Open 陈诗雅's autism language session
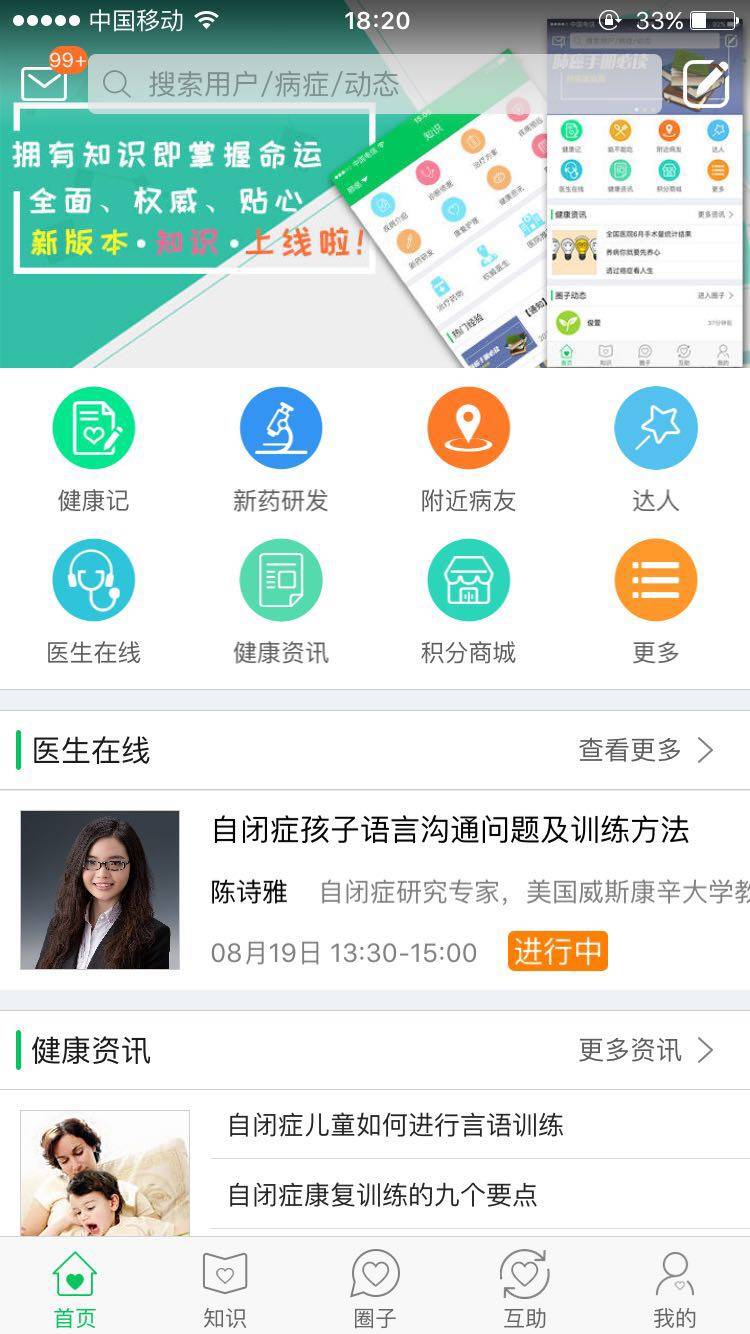The image size is (750, 1334). 450,830
